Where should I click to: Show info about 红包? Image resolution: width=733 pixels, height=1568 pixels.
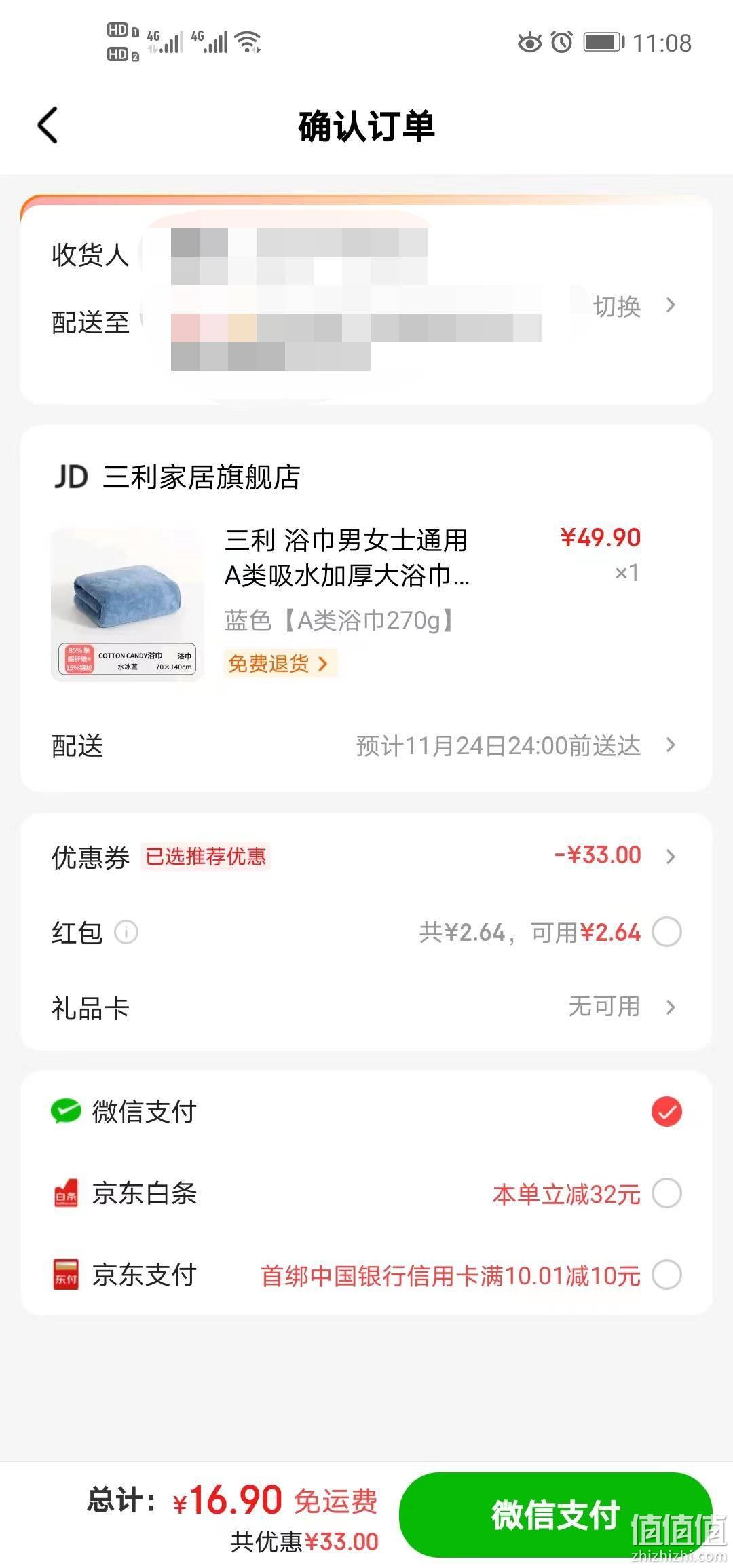(x=126, y=932)
